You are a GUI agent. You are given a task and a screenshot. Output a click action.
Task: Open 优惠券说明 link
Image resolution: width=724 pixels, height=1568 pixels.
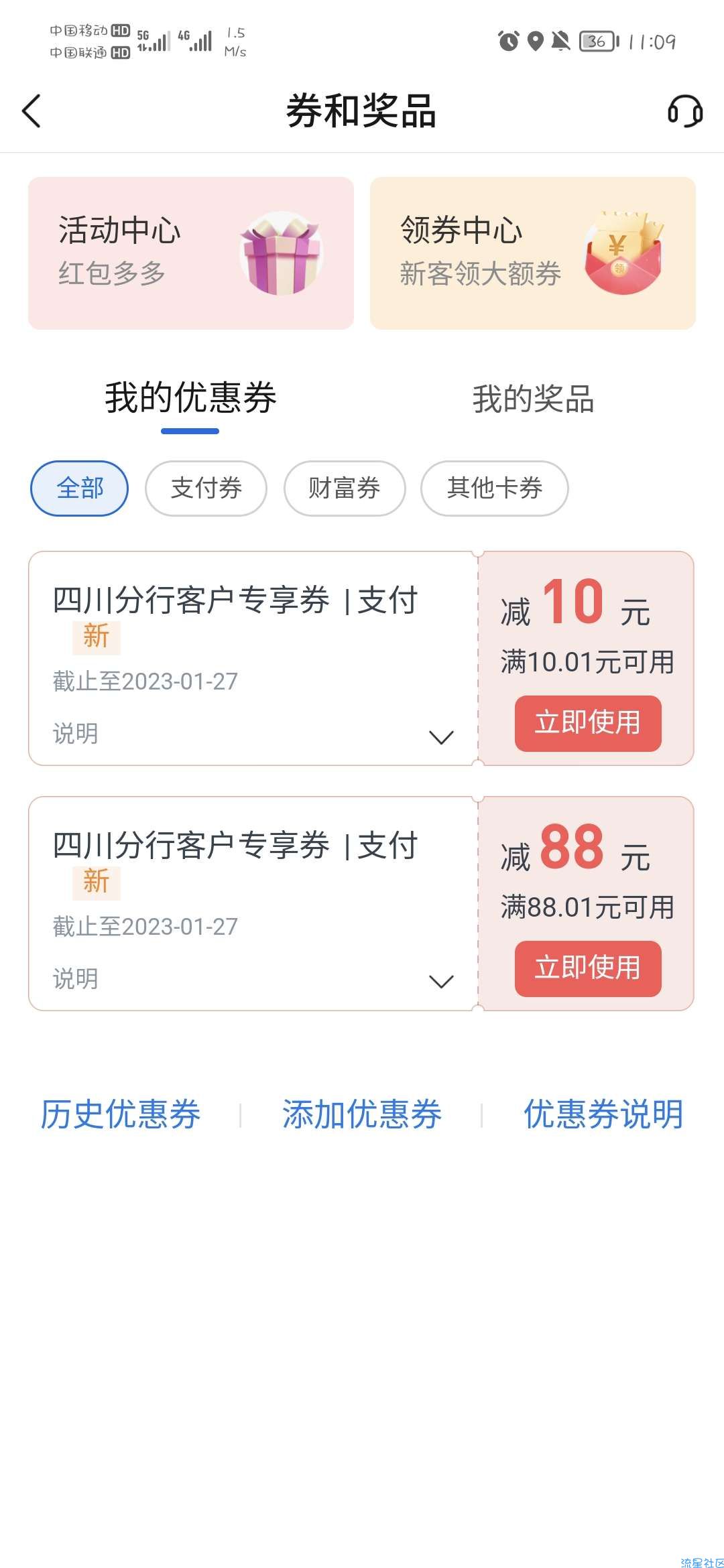click(603, 1115)
